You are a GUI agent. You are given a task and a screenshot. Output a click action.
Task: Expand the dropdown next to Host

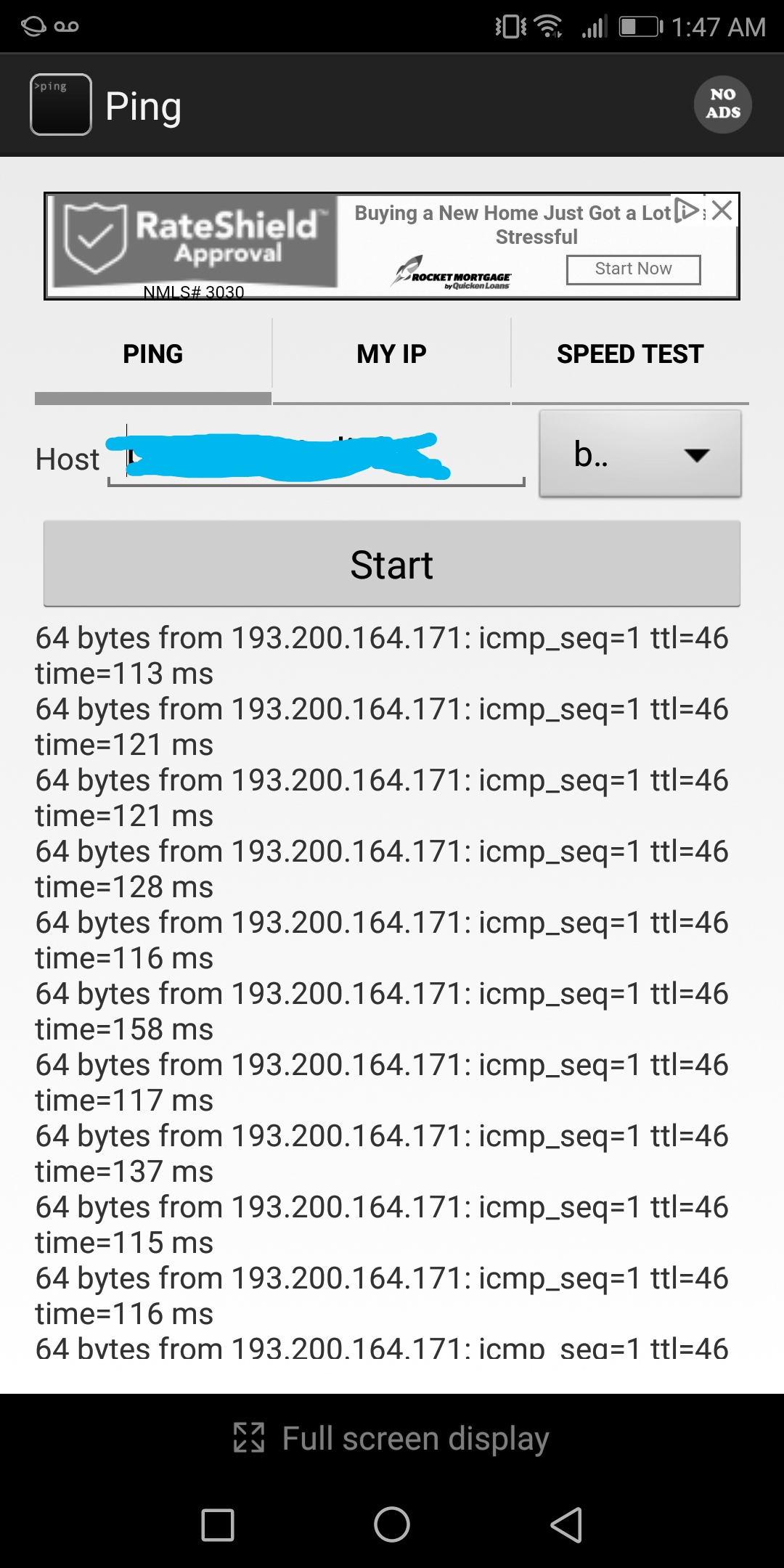[x=640, y=454]
